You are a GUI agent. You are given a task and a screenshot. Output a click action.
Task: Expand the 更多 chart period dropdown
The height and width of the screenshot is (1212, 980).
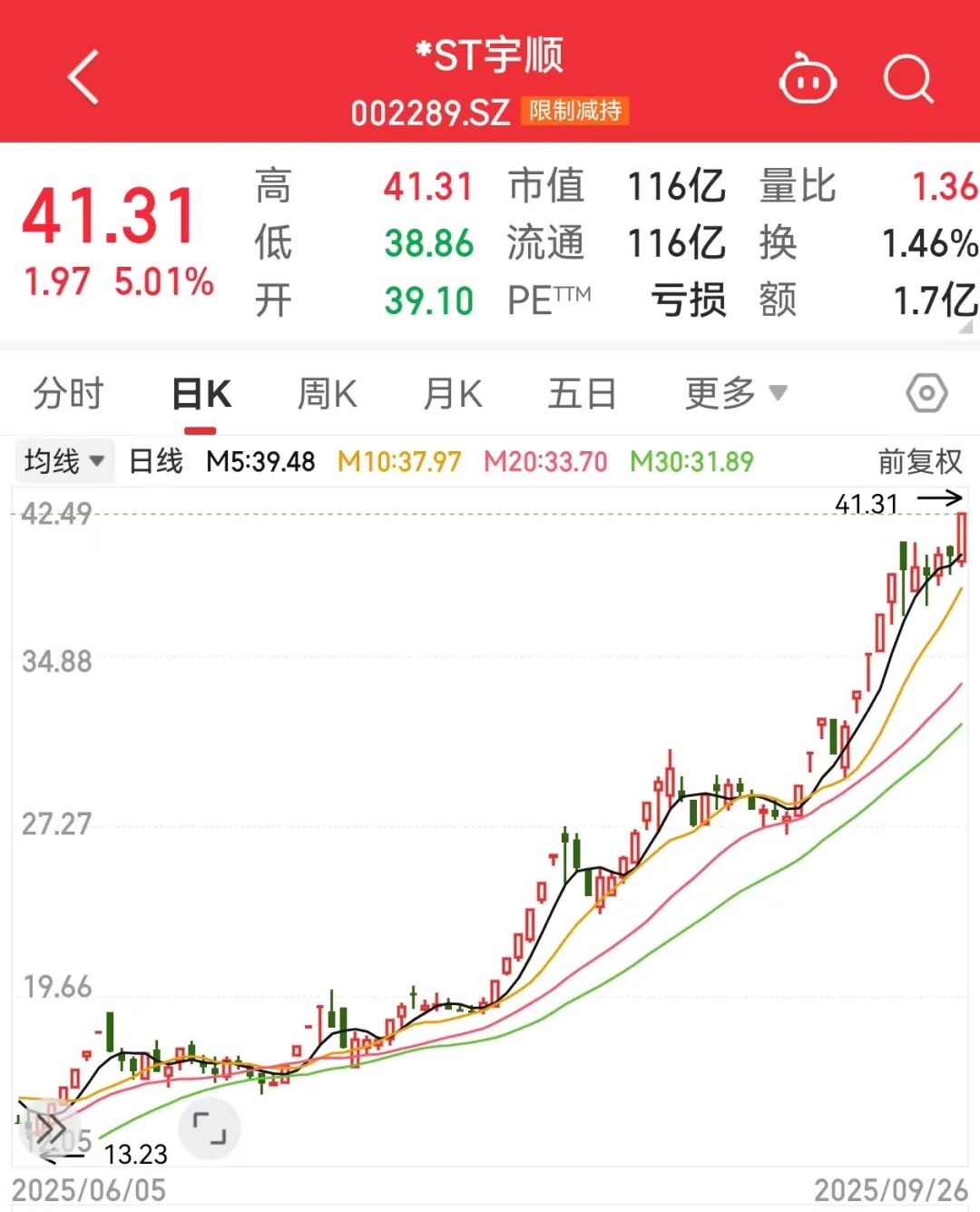point(735,395)
